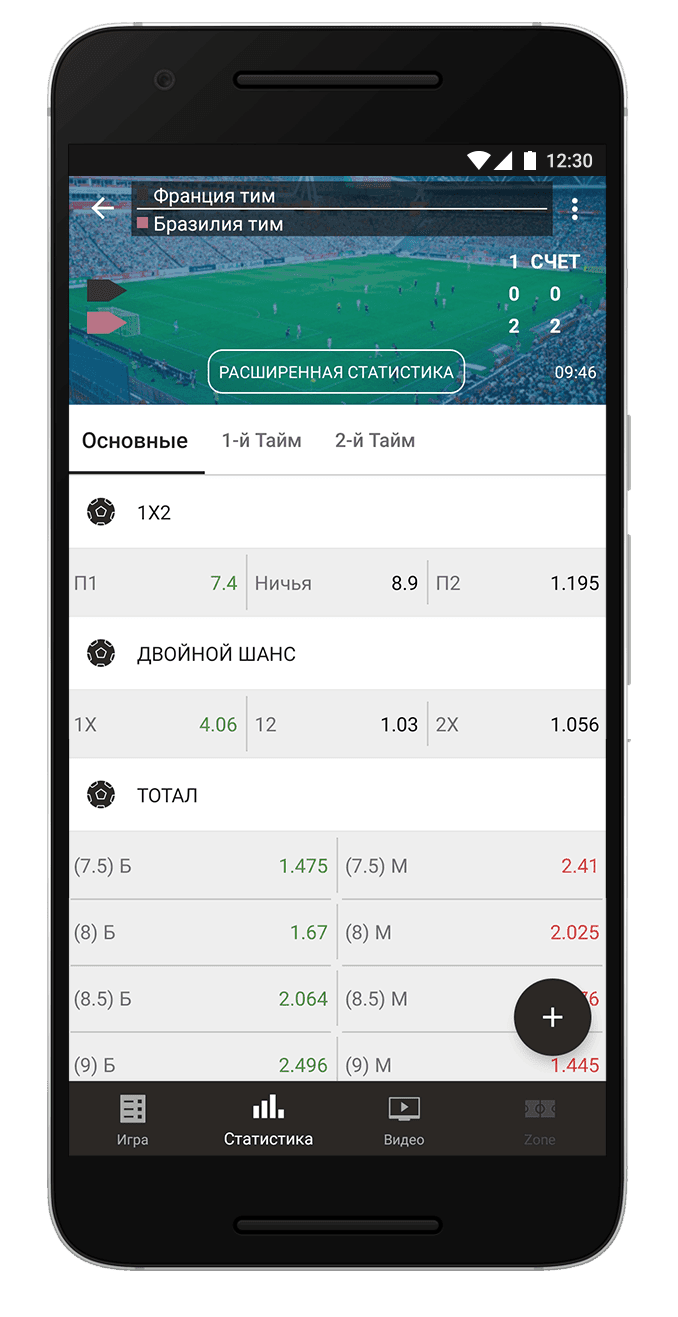Open the Видео bottom tab
Screen dimensions: 678x1317
coord(404,1119)
